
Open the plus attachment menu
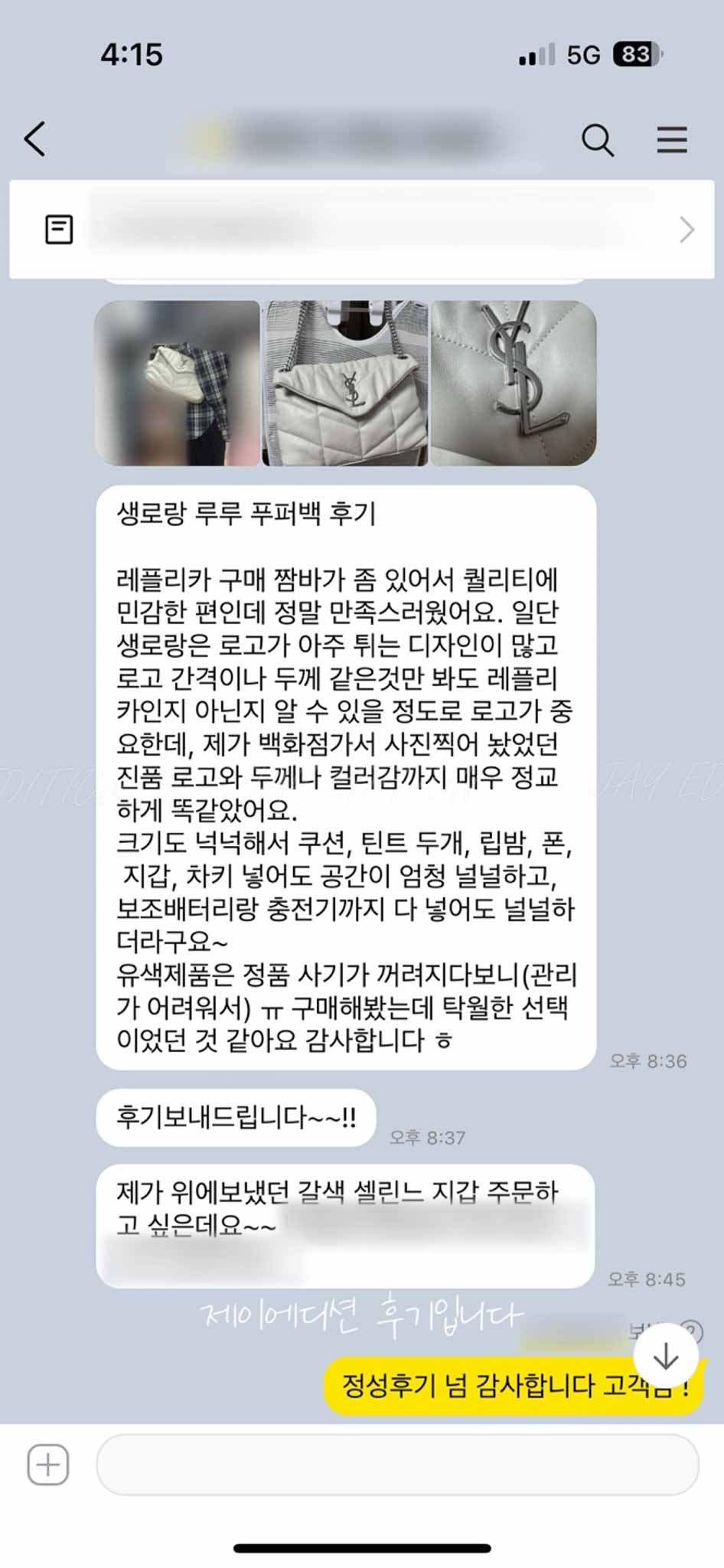tap(48, 1465)
